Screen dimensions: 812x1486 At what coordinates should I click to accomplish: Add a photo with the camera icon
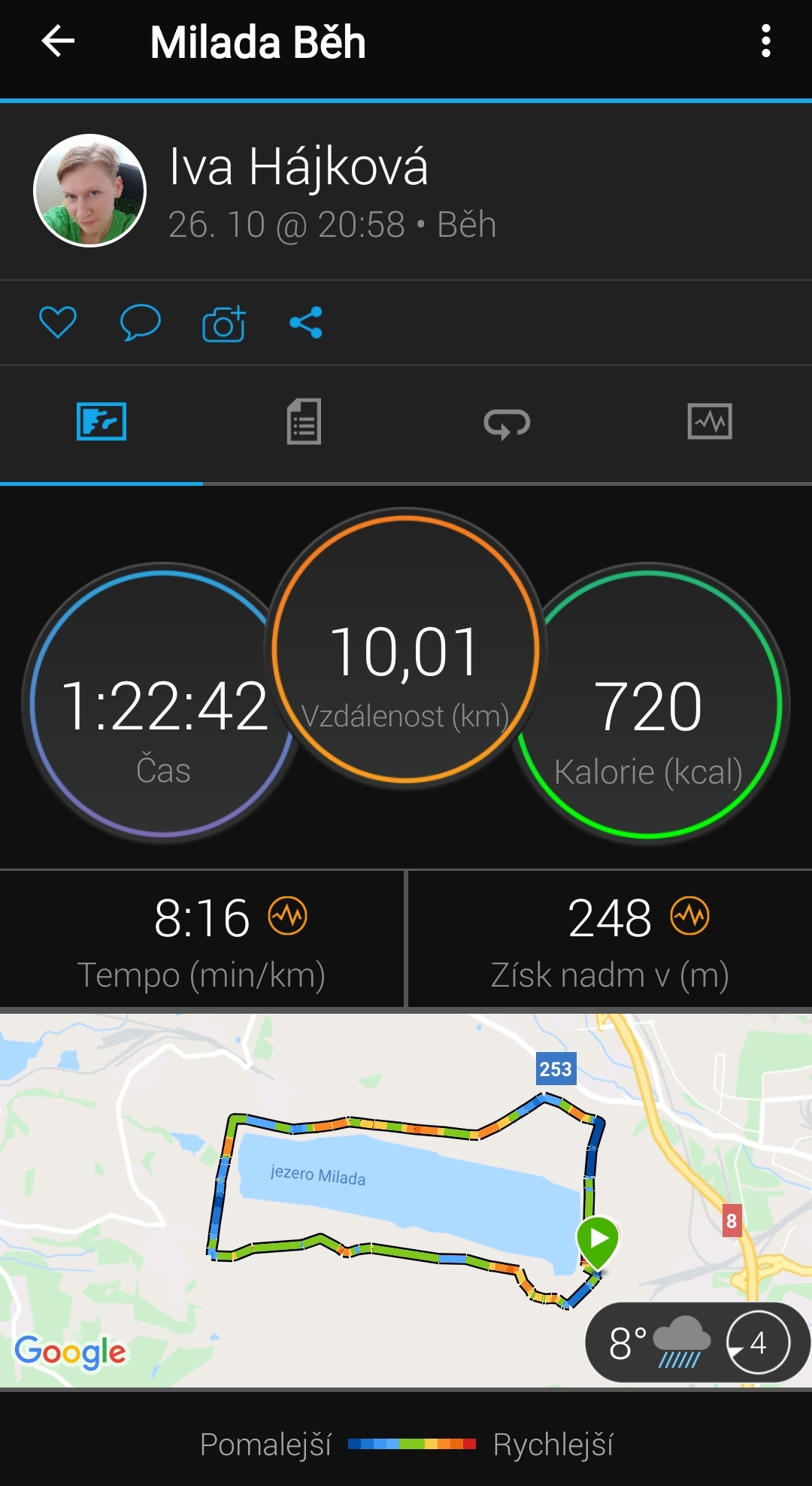tap(224, 323)
